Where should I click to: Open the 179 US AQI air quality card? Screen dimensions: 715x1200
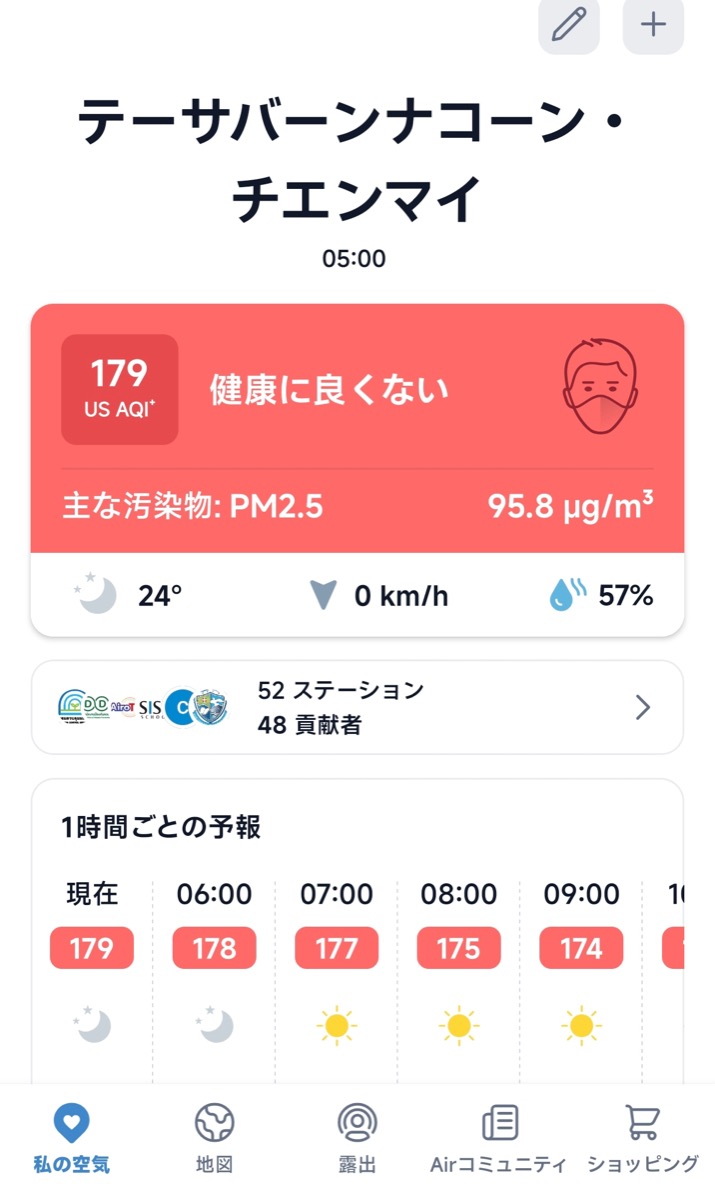click(357, 428)
